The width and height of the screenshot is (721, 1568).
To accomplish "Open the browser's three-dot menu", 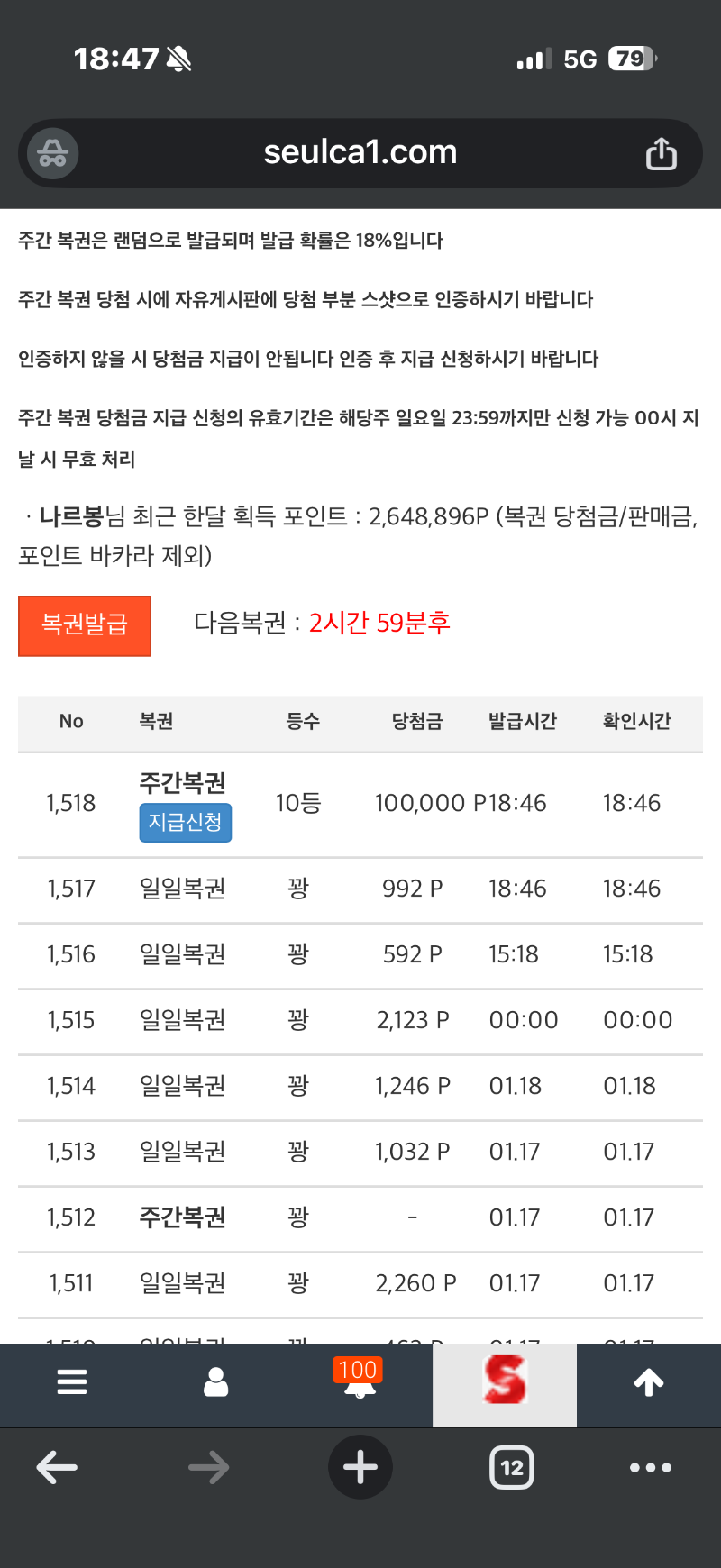I will pyautogui.click(x=650, y=1468).
